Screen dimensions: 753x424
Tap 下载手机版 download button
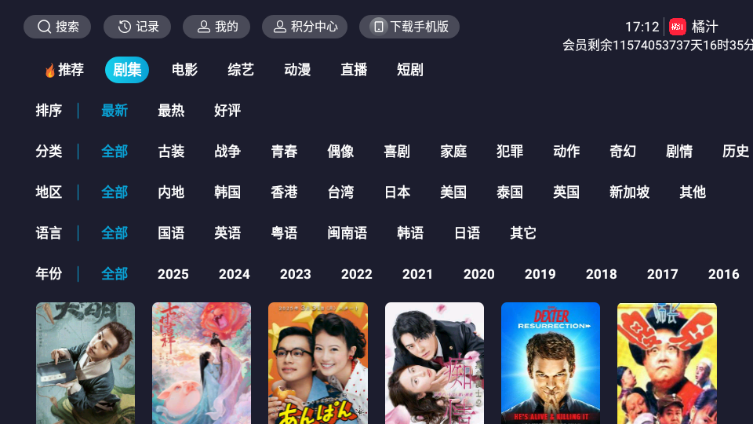409,27
